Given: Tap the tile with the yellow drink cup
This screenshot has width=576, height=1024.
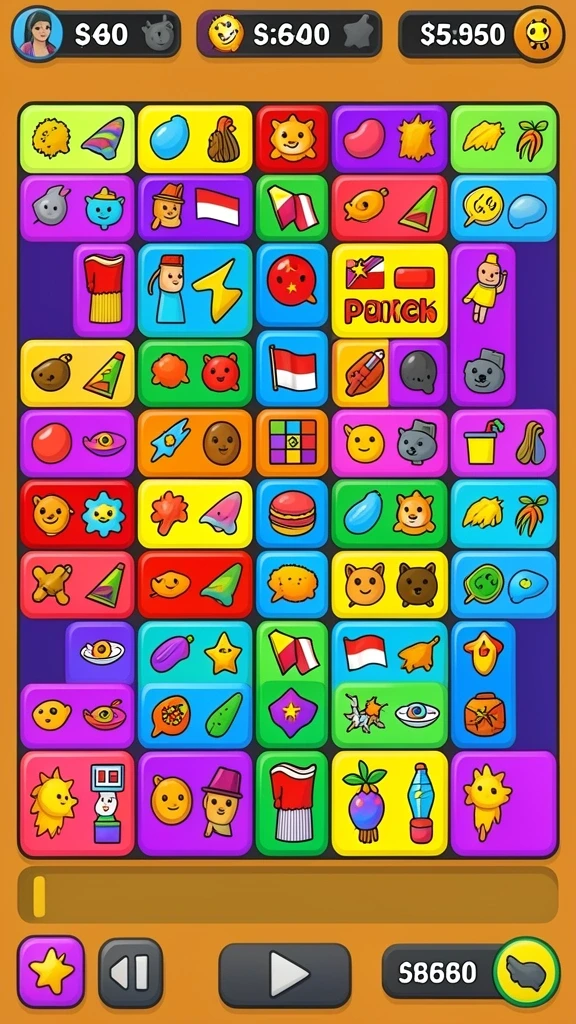Looking at the screenshot, I should click(x=504, y=443).
